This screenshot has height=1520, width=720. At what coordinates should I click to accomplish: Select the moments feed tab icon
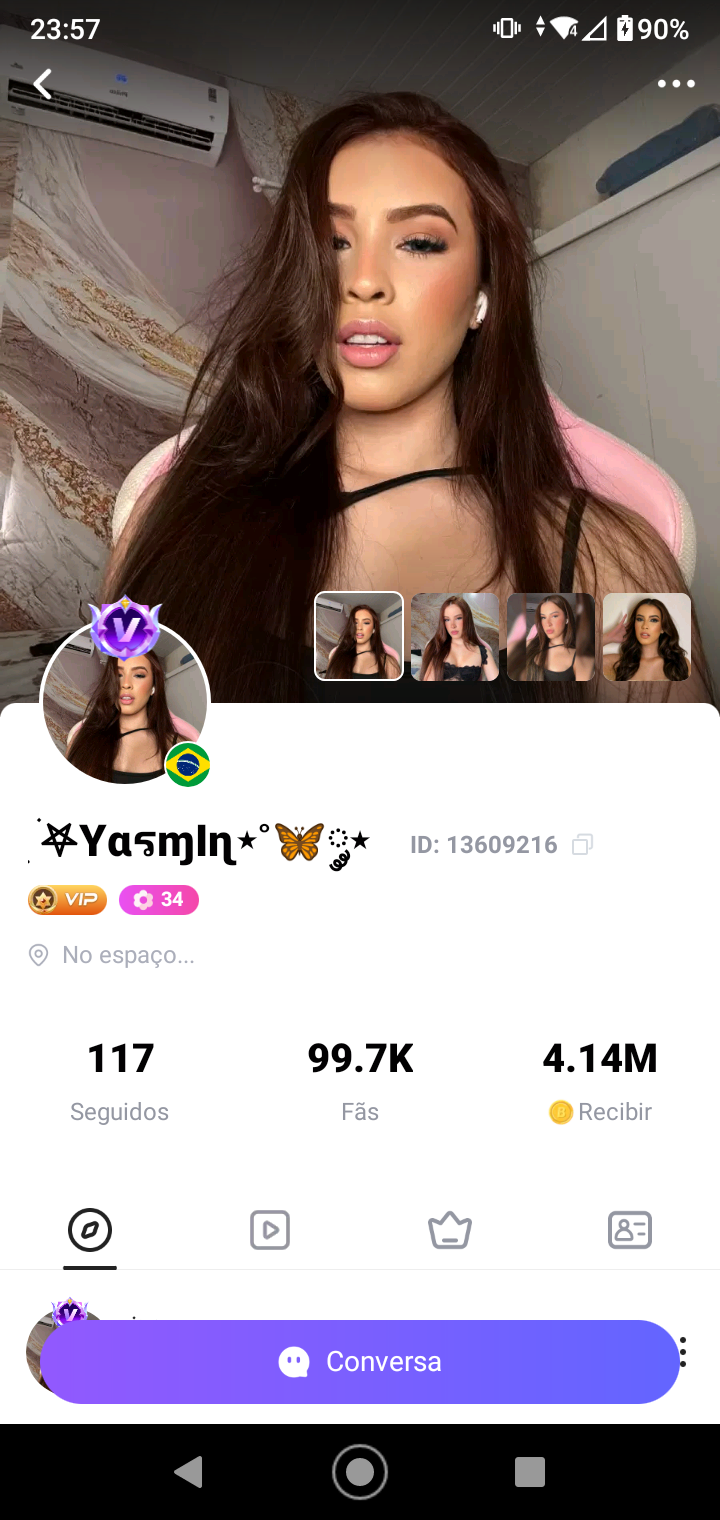(x=89, y=1230)
